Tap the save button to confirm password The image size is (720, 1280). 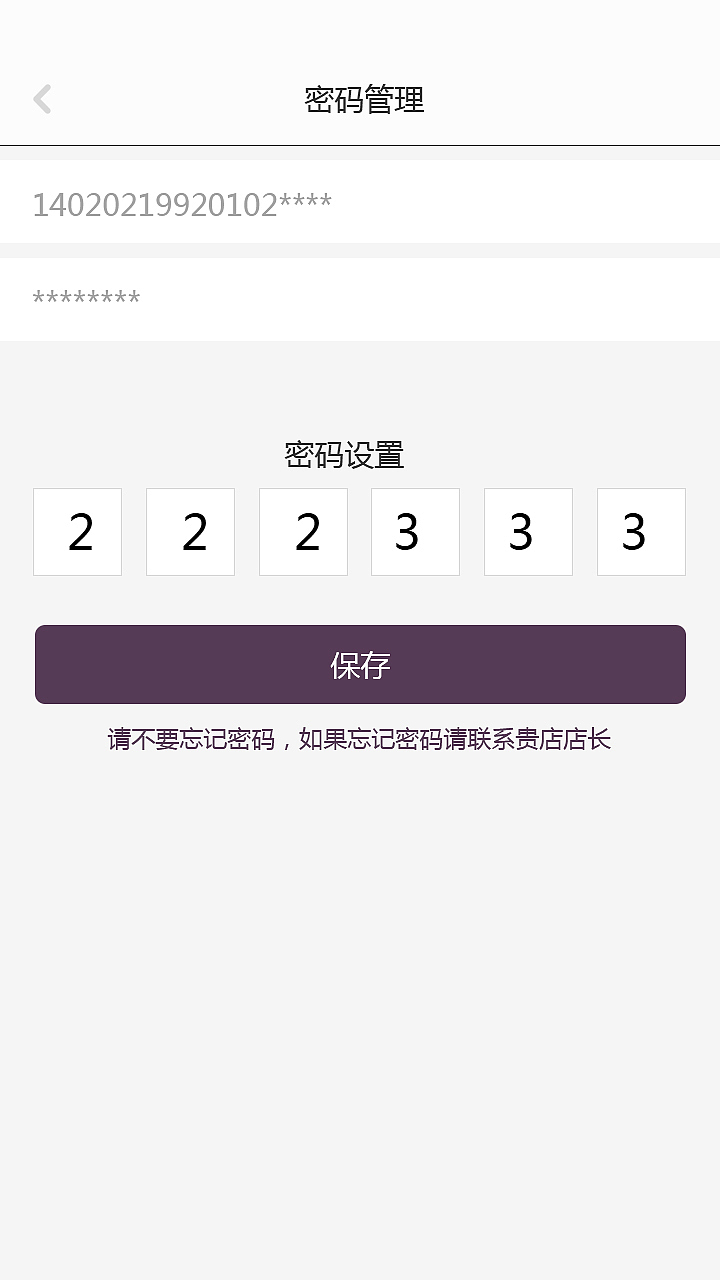click(x=361, y=664)
